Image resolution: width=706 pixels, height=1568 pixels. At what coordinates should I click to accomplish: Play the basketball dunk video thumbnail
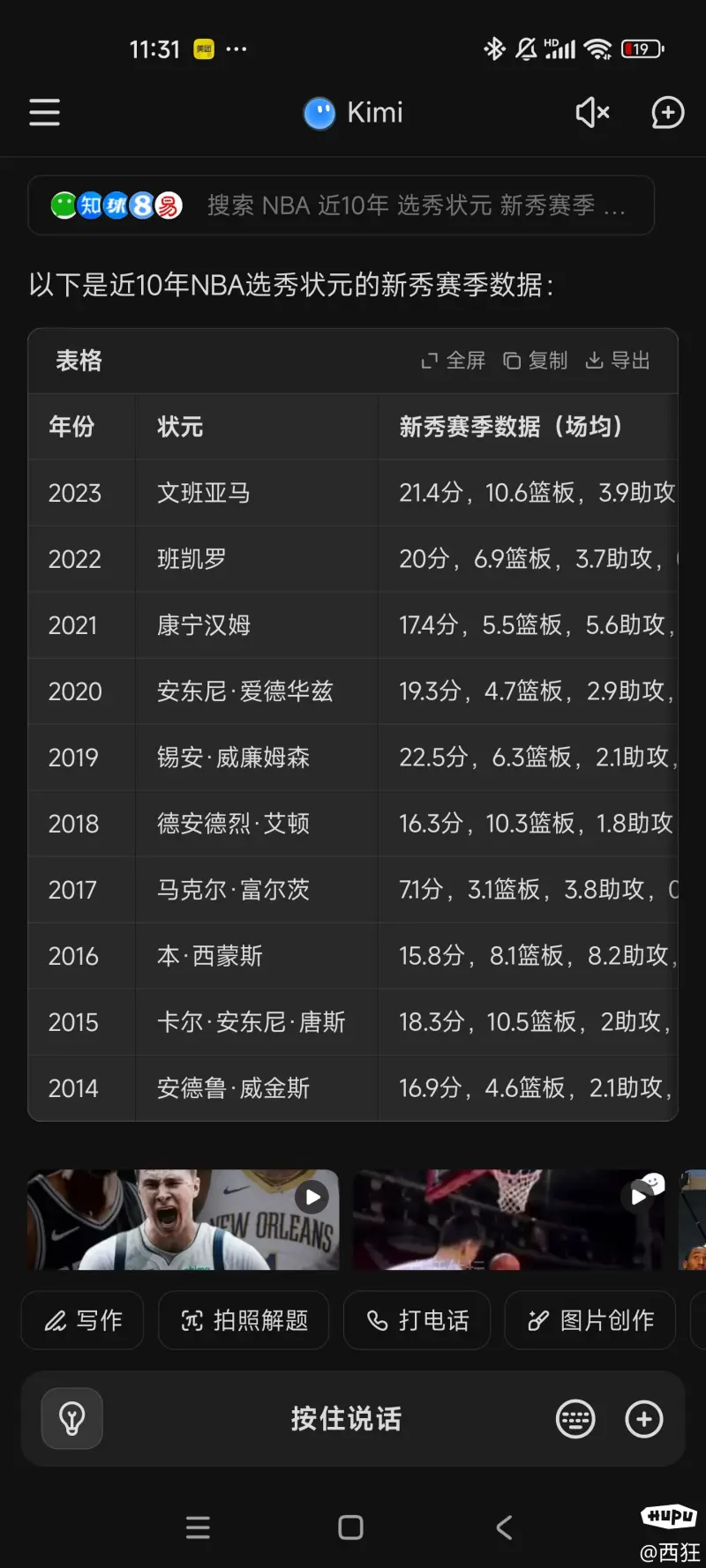click(508, 1220)
